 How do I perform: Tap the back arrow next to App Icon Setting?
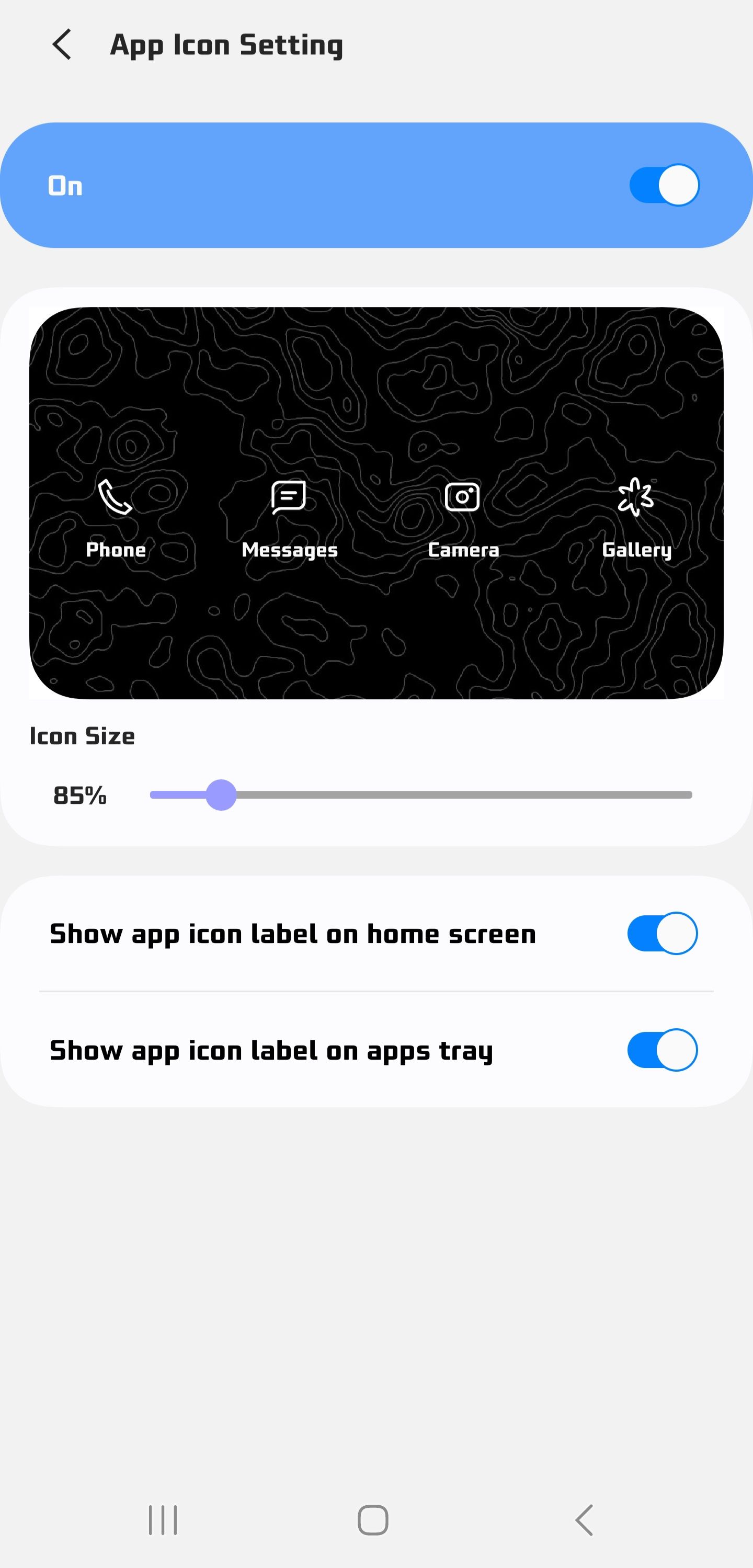pyautogui.click(x=62, y=44)
